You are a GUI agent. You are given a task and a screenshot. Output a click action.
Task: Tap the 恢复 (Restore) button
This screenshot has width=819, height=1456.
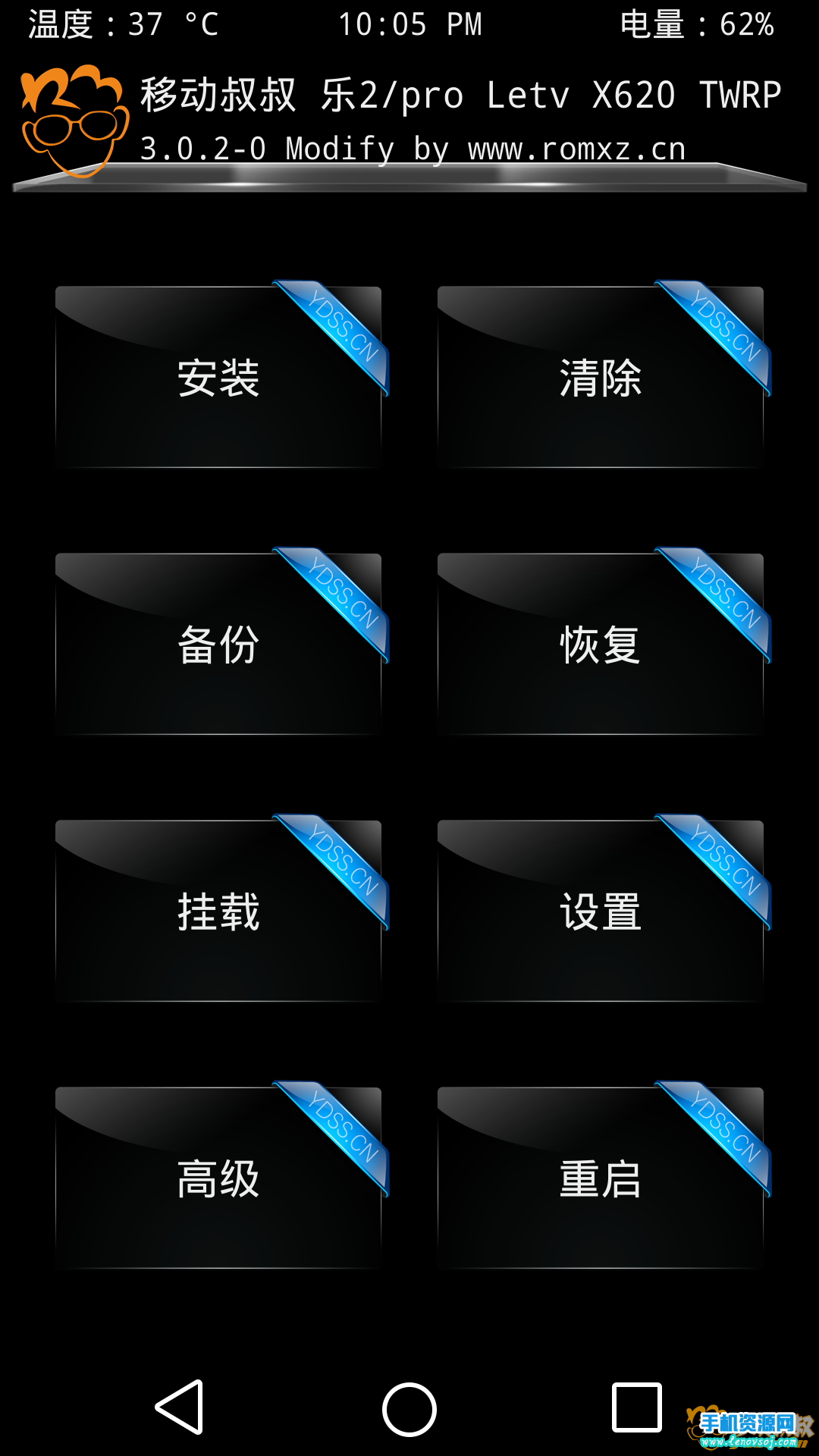coord(601,645)
